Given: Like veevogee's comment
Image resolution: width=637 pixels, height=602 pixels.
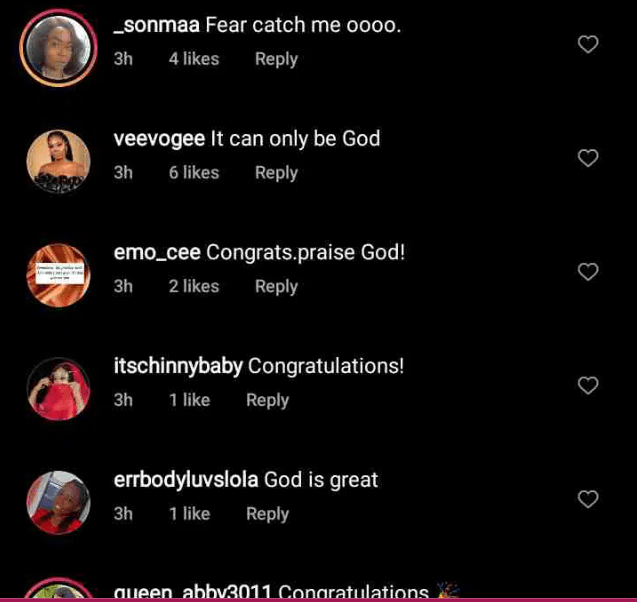Looking at the screenshot, I should click(x=588, y=158).
